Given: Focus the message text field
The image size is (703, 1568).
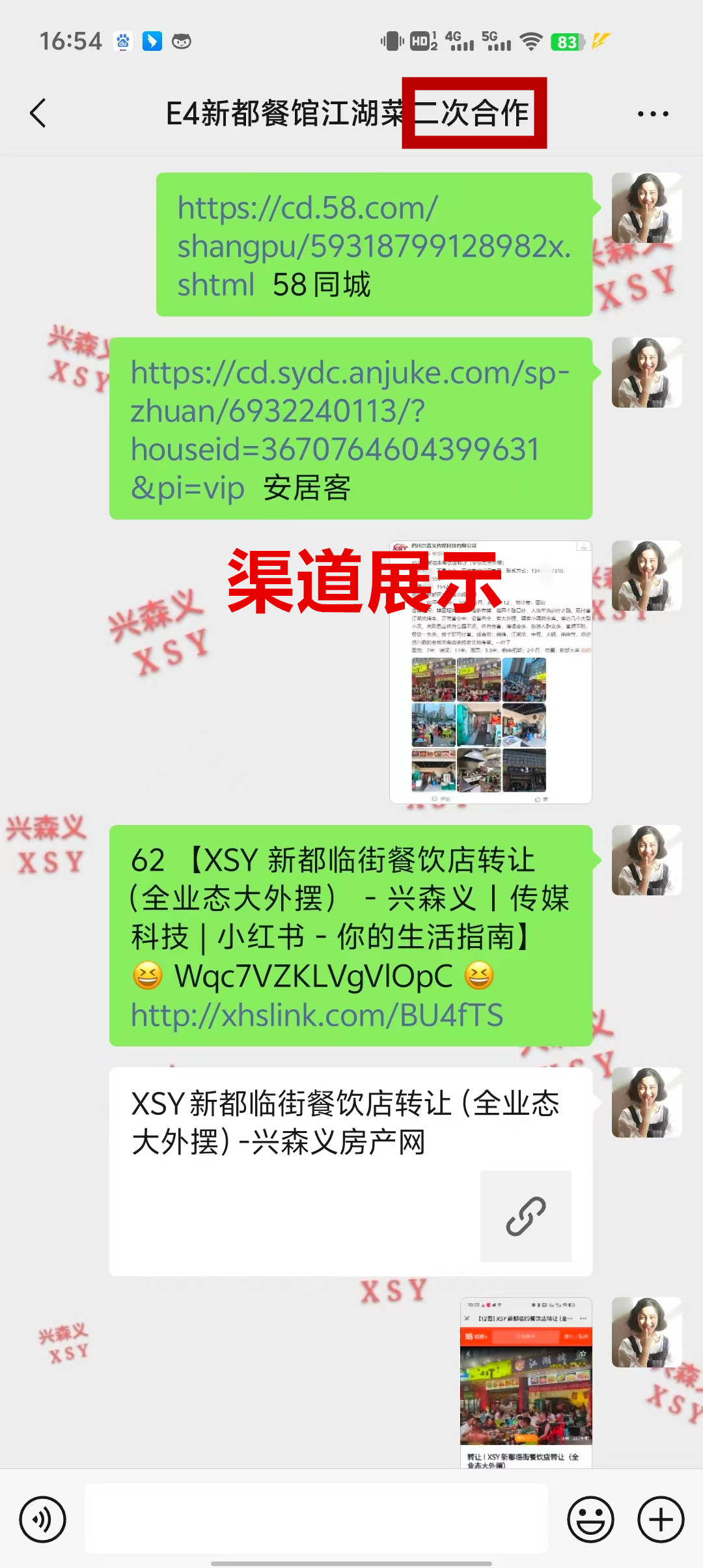Looking at the screenshot, I should [316, 1519].
